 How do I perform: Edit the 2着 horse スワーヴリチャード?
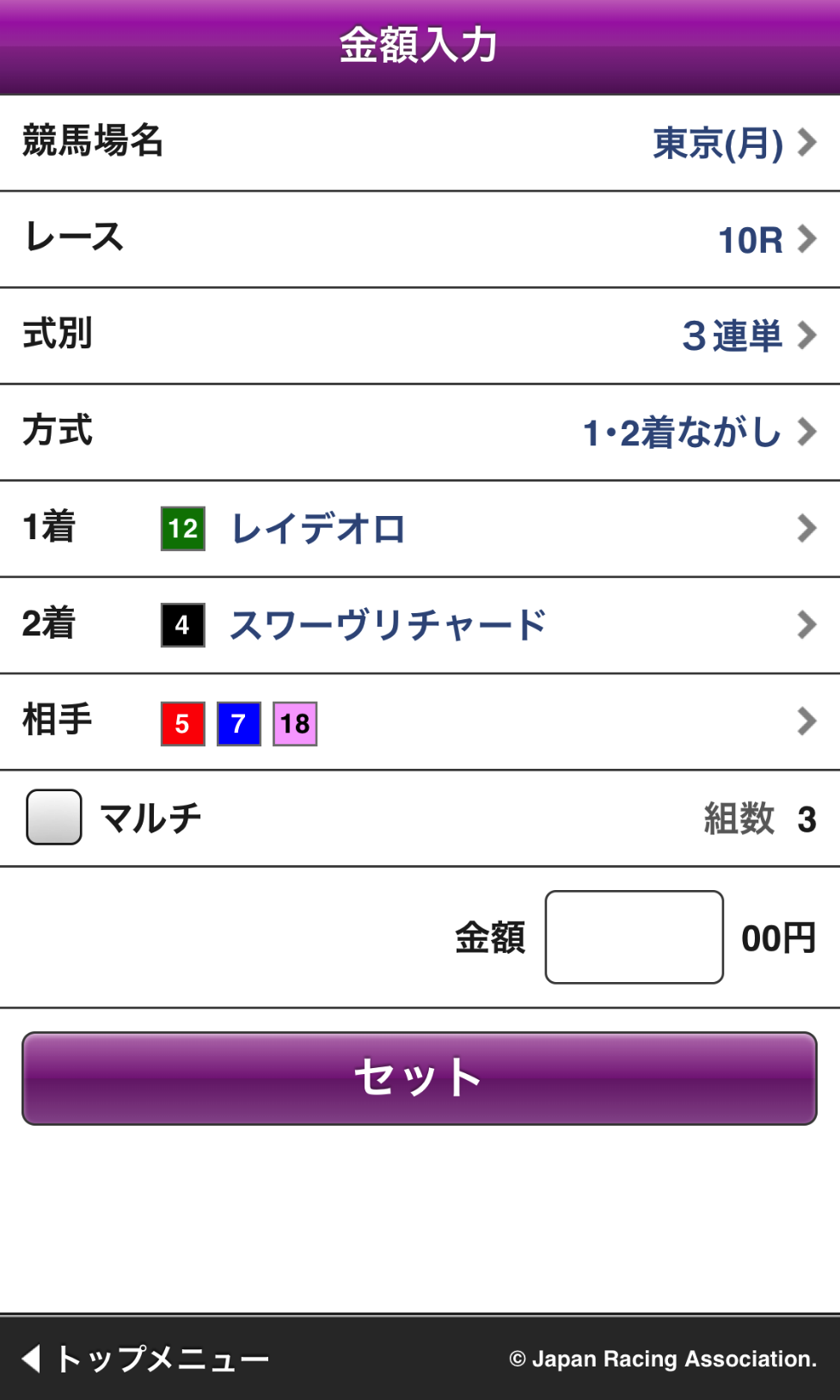[x=420, y=624]
